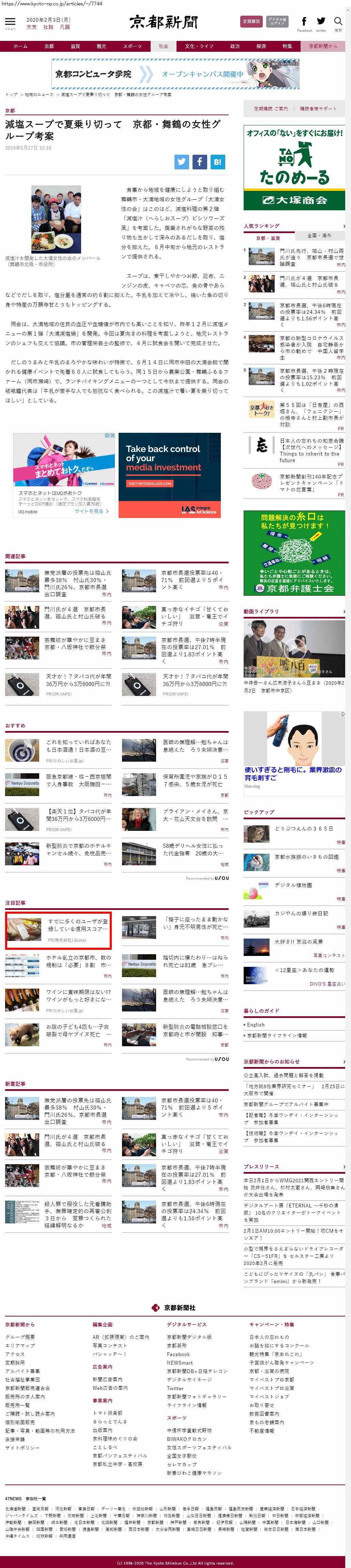Switch ranking to 全国・海外 tab

point(318,235)
